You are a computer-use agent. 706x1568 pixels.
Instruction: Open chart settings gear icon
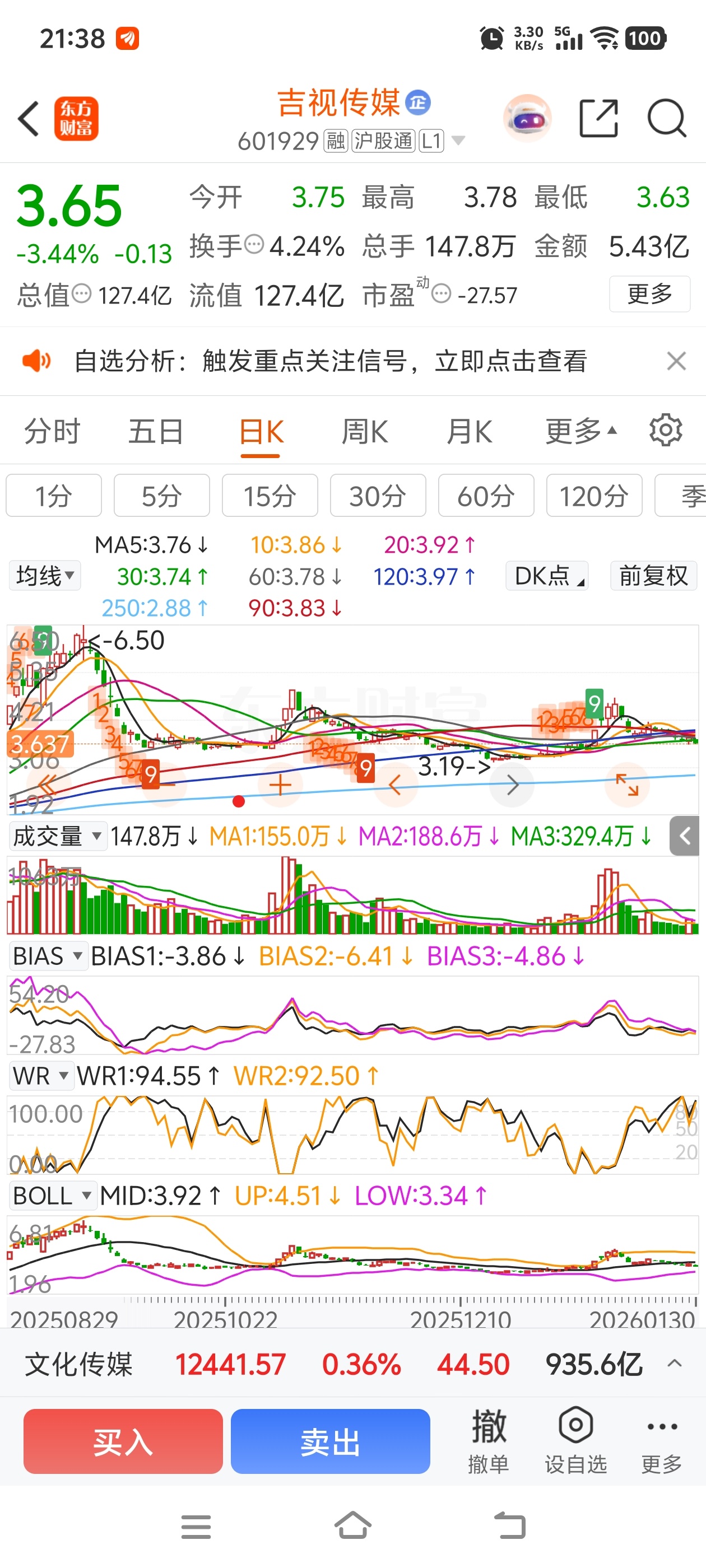[x=665, y=431]
